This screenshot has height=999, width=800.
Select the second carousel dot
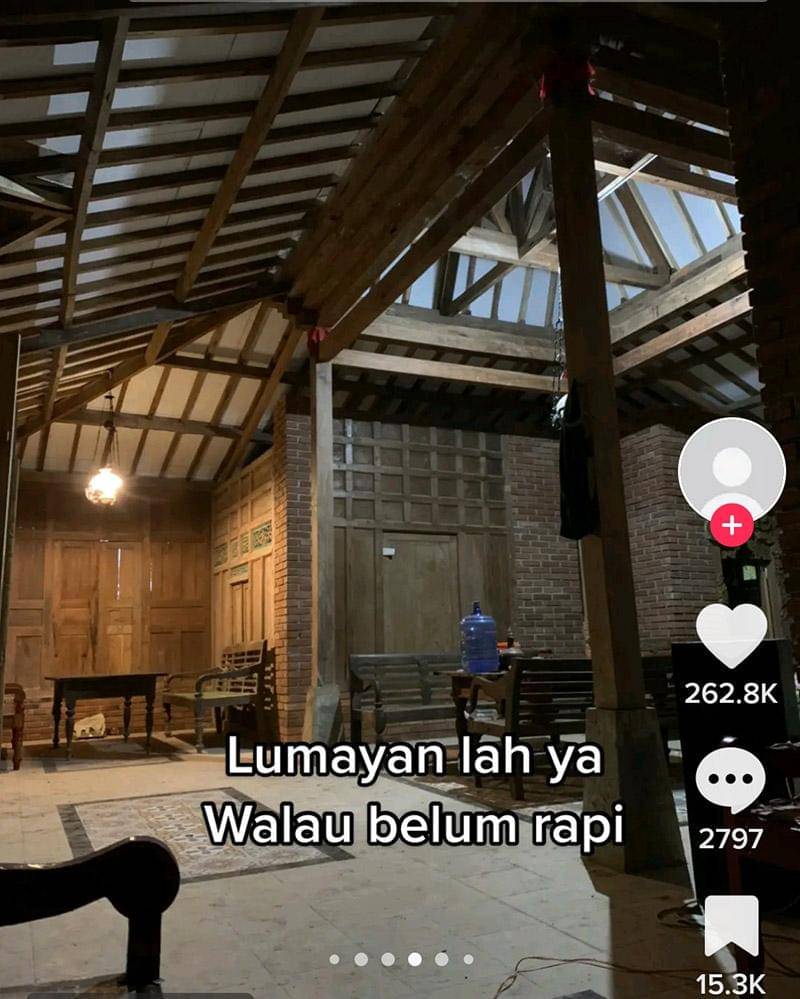tap(360, 959)
